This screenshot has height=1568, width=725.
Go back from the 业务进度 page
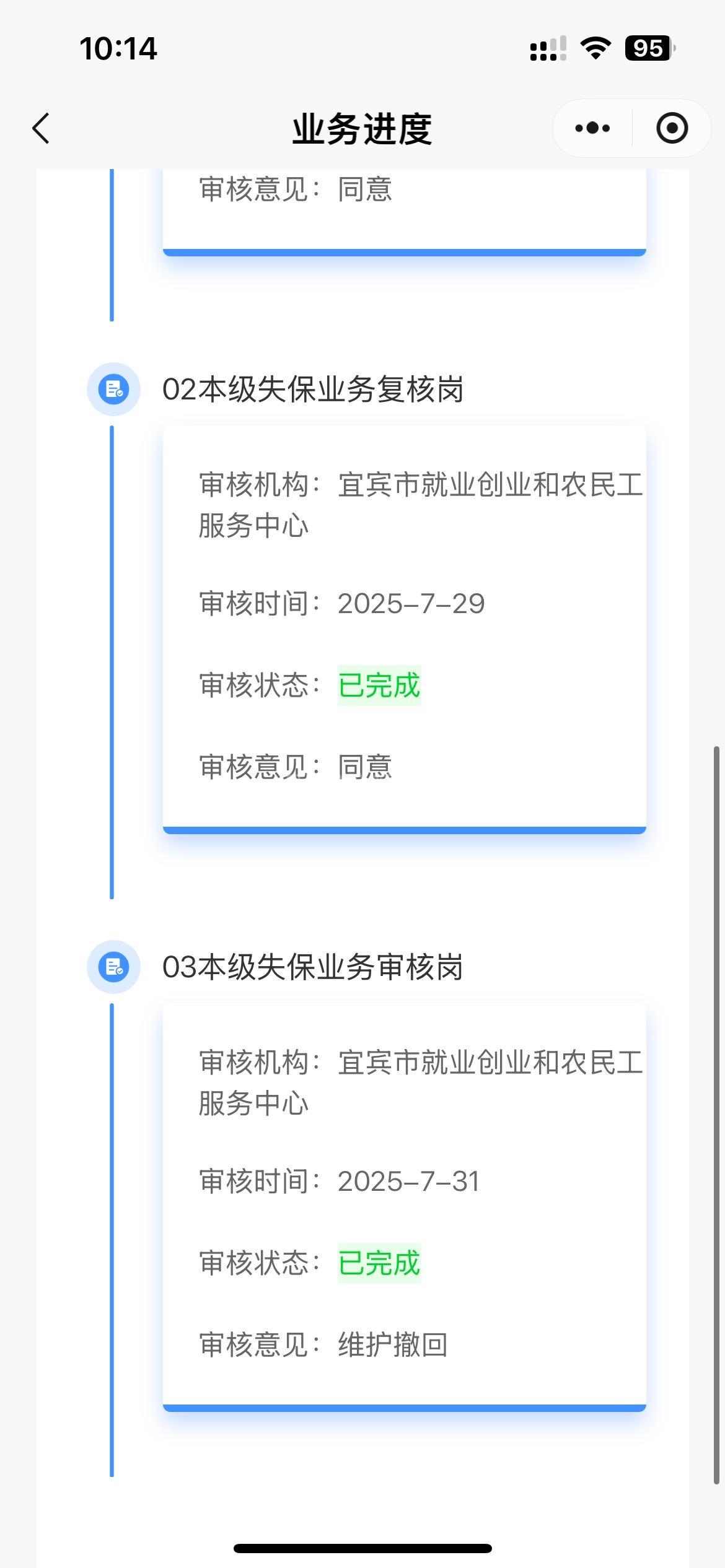[42, 129]
